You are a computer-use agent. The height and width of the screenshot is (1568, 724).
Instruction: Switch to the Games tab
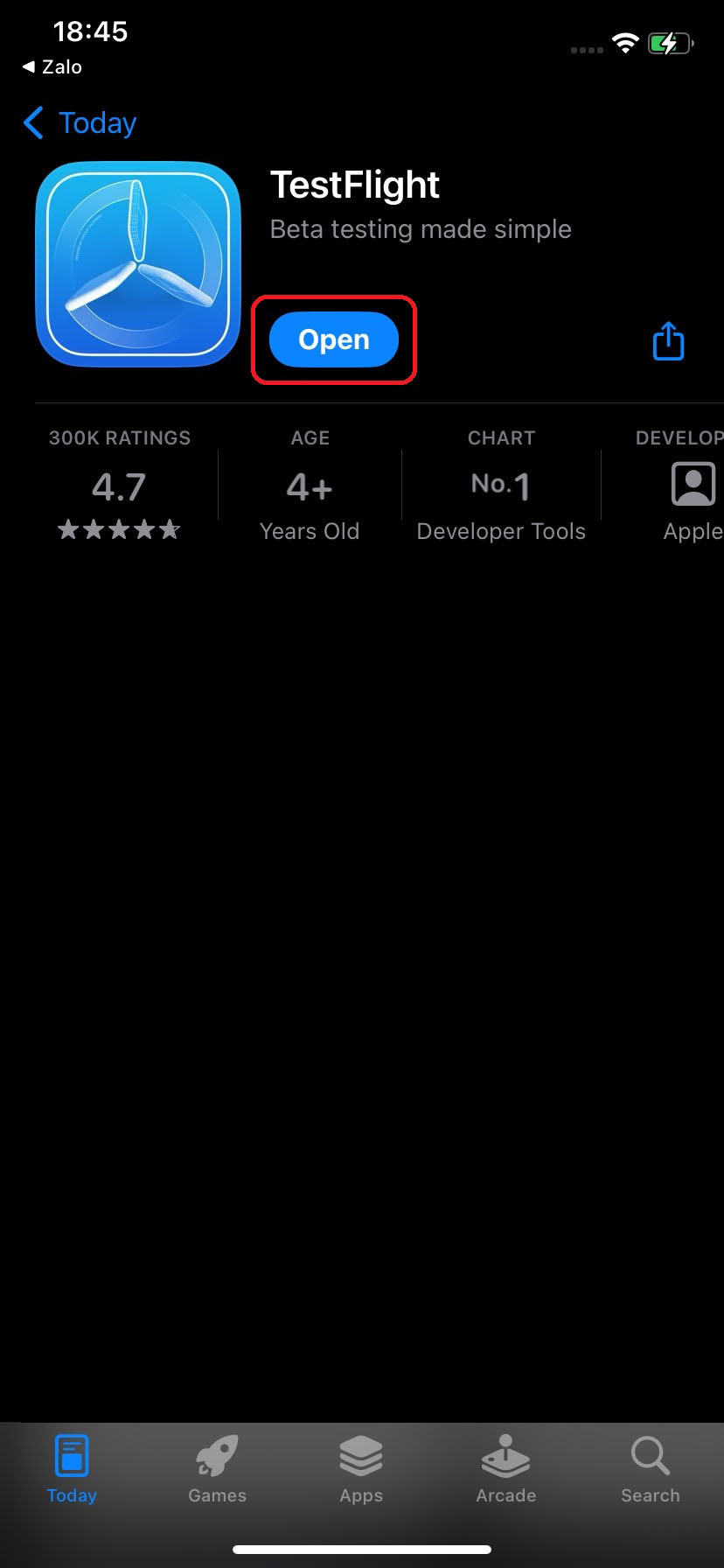(217, 1470)
